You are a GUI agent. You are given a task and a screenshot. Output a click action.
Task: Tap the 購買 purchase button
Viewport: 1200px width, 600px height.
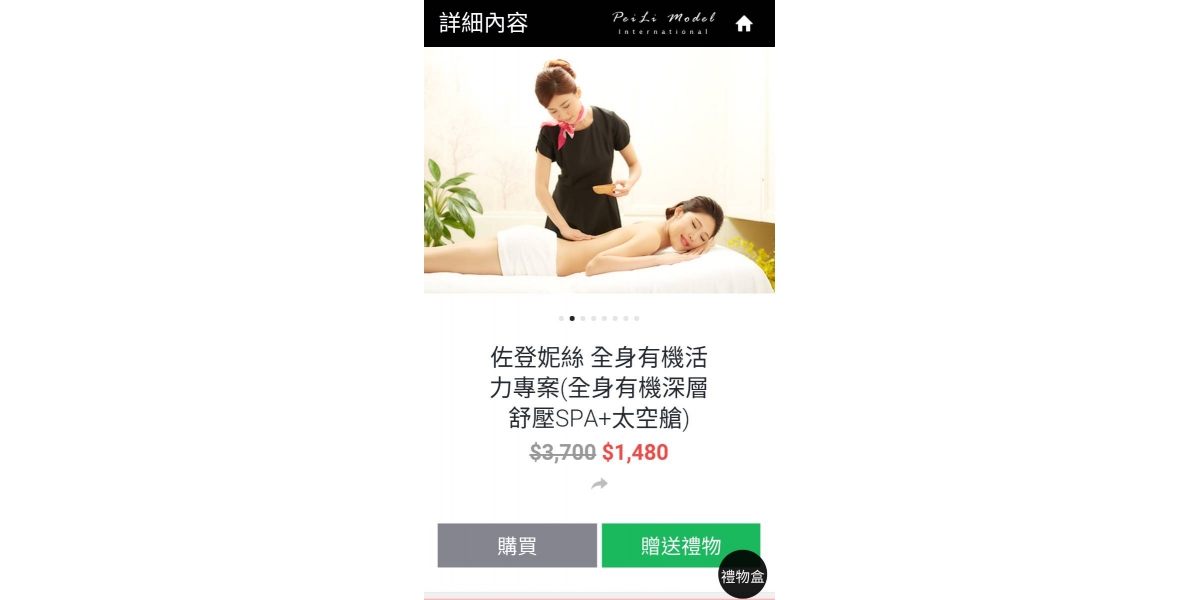(517, 546)
